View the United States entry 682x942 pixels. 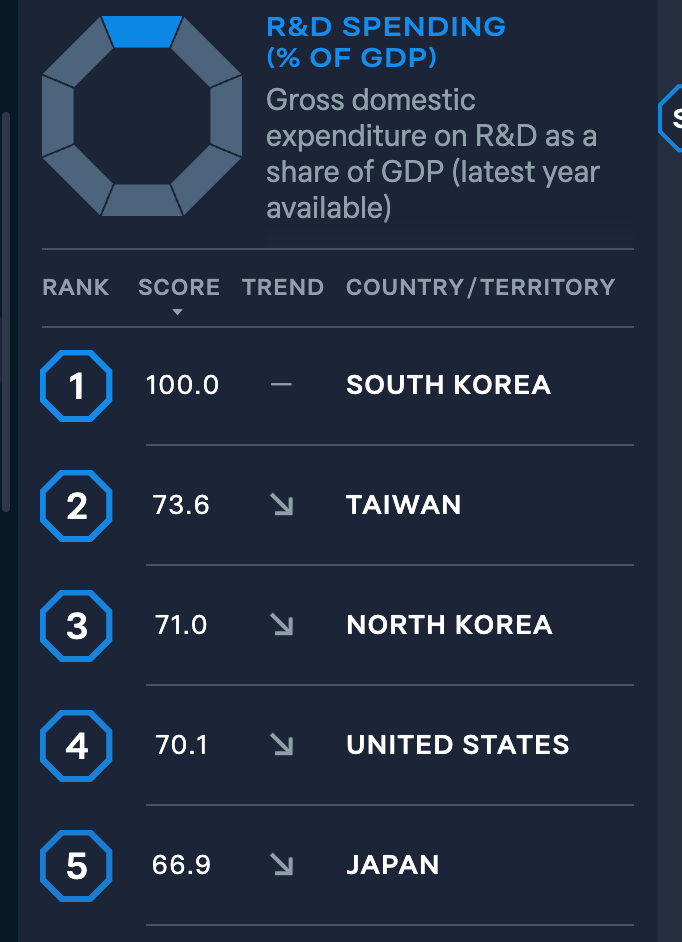457,745
